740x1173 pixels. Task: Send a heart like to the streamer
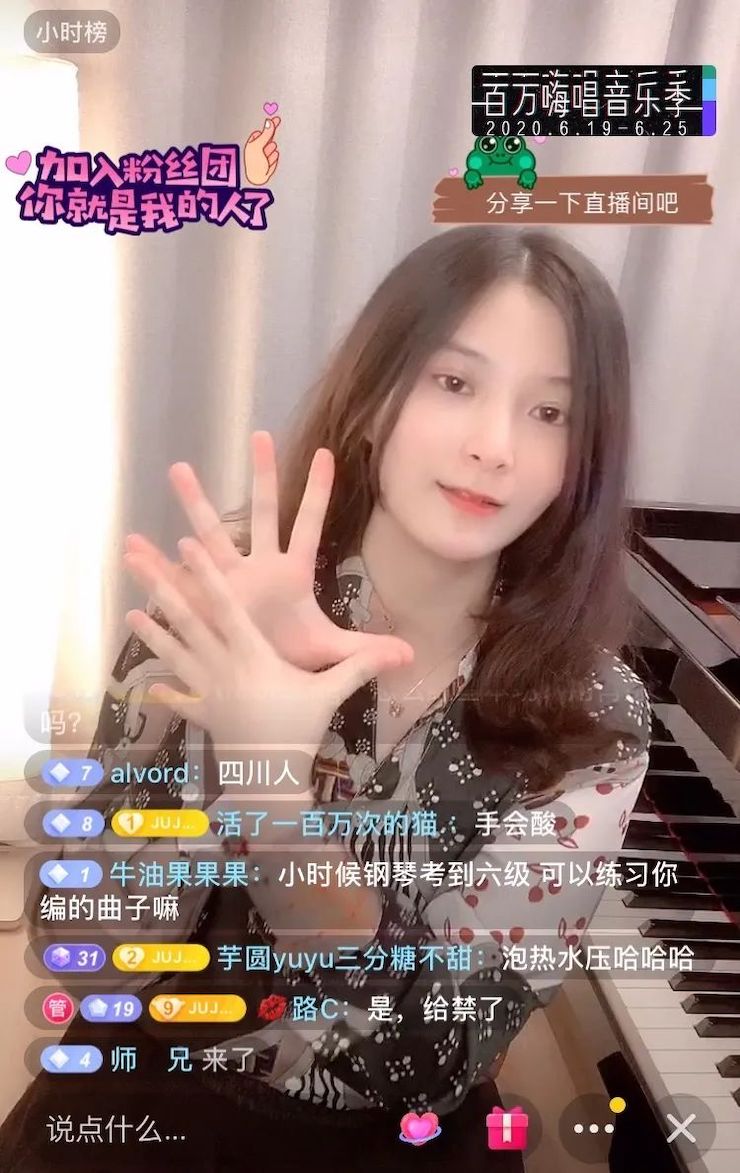pyautogui.click(x=420, y=1129)
